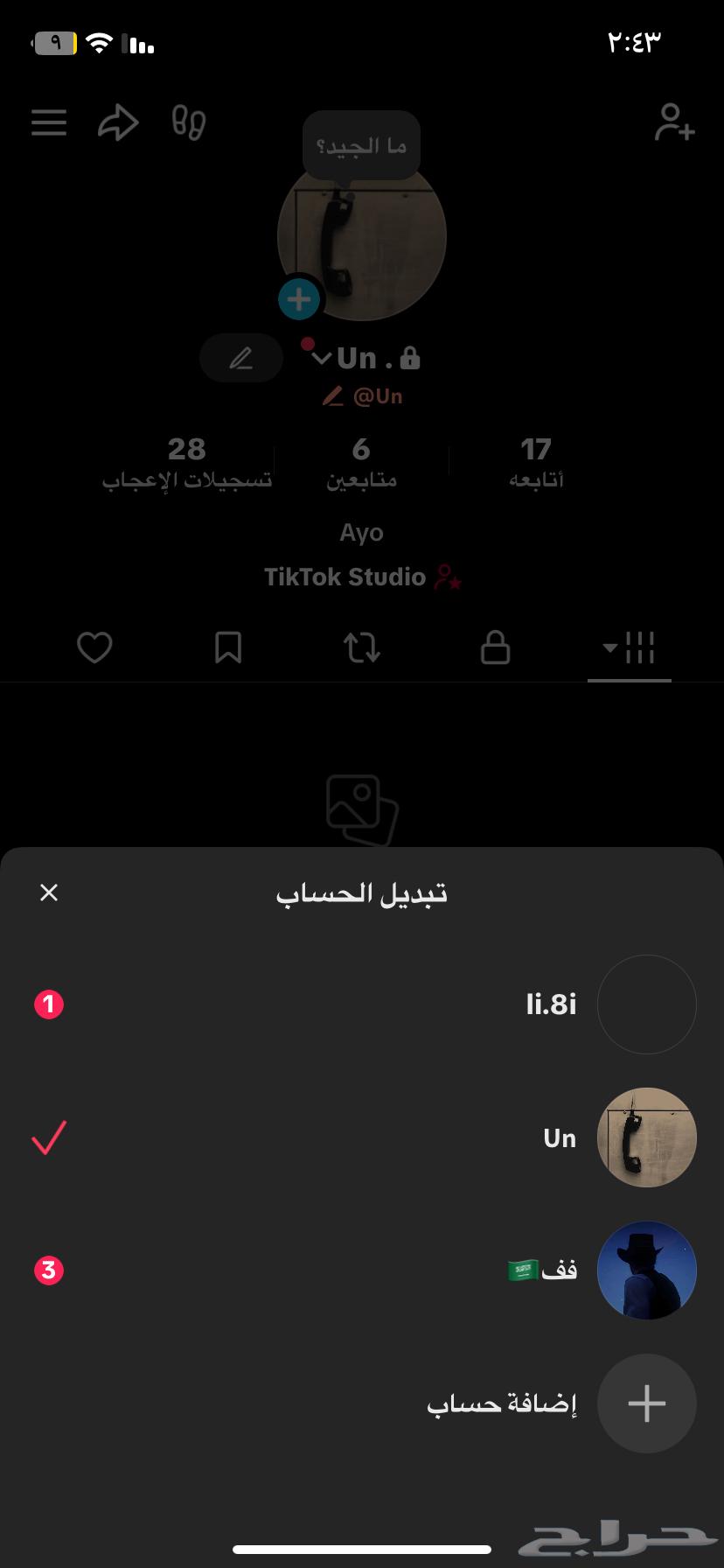
Task: Open the liked videos heart tab icon
Action: [x=94, y=647]
